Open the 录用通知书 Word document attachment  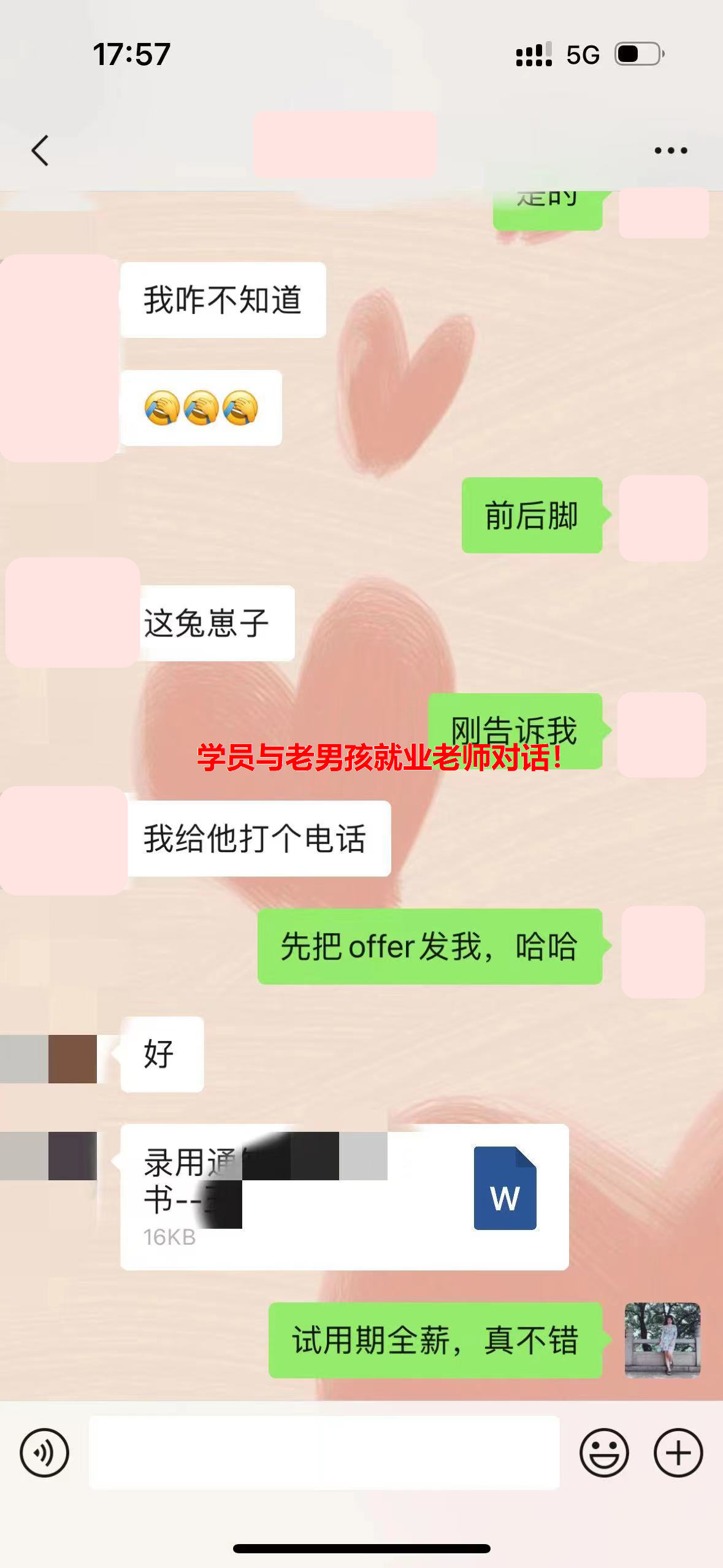pyautogui.click(x=344, y=1196)
